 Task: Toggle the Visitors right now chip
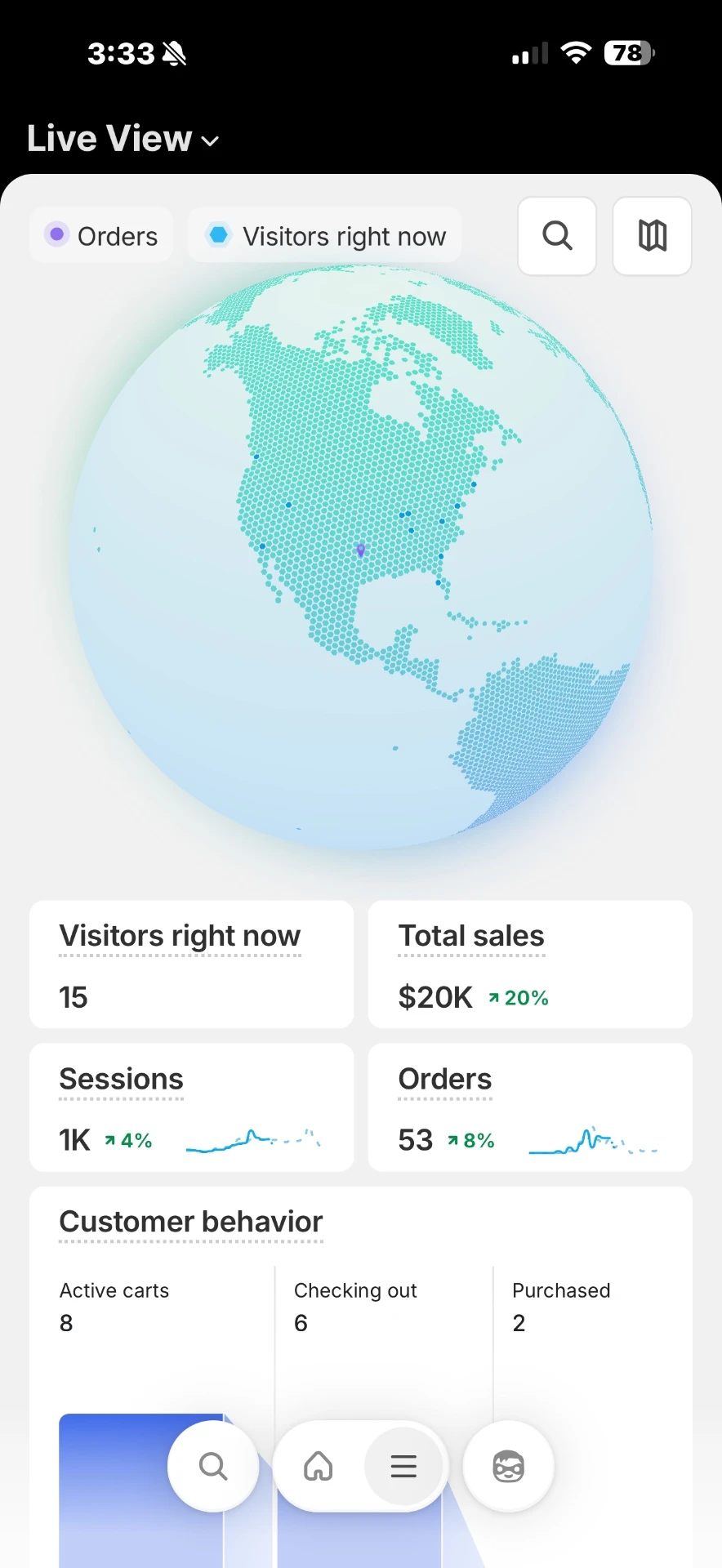pyautogui.click(x=325, y=235)
